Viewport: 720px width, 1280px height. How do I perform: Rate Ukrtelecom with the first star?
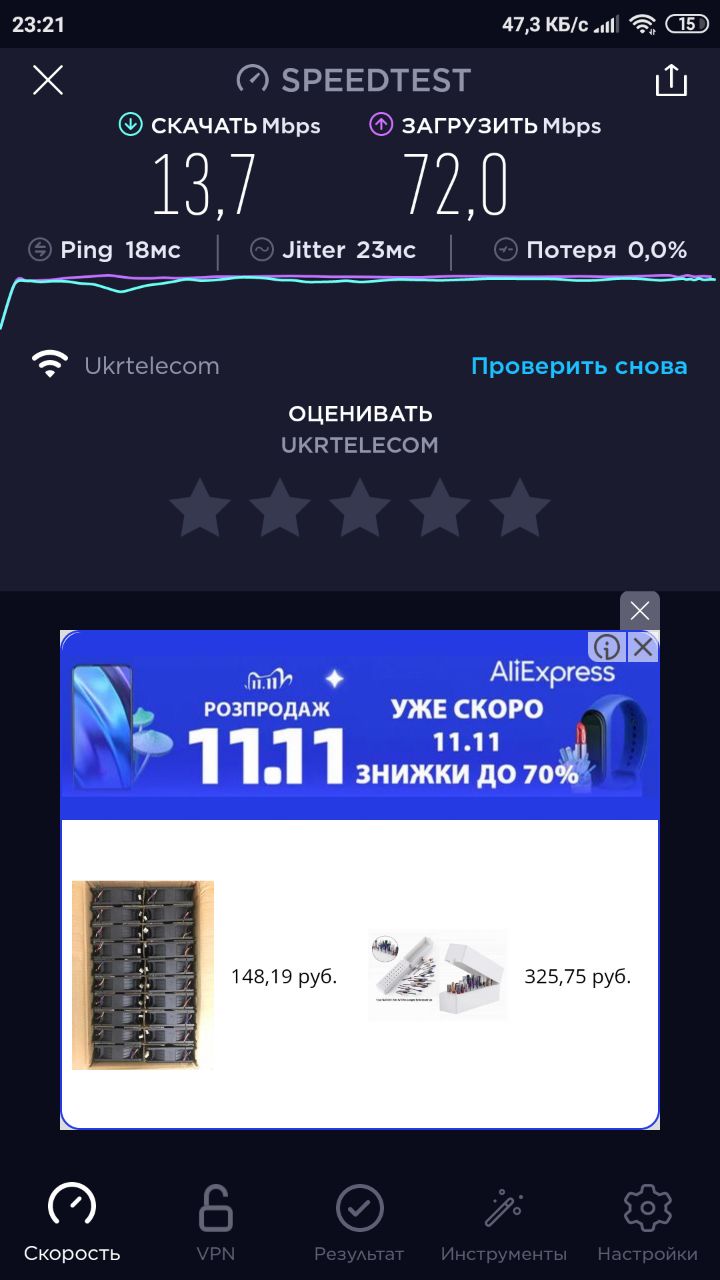pos(200,508)
